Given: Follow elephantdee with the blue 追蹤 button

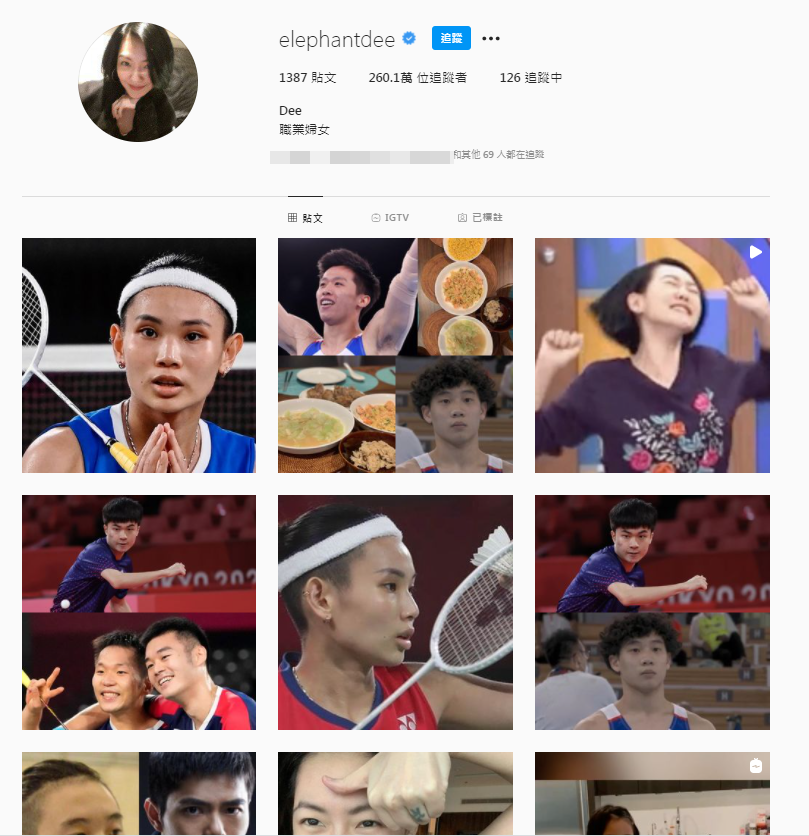Looking at the screenshot, I should pos(451,38).
